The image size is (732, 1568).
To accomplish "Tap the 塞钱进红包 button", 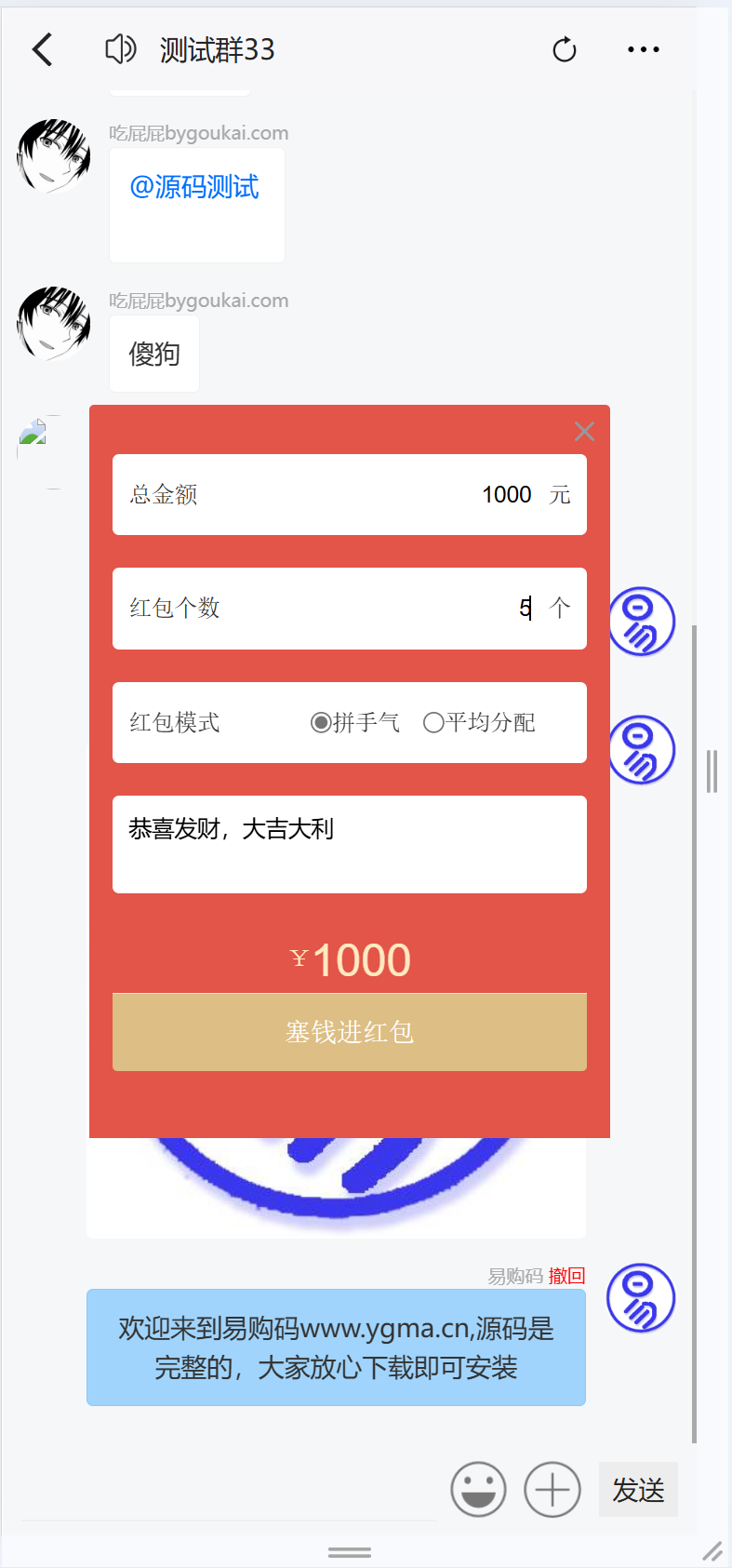I will pyautogui.click(x=349, y=1032).
